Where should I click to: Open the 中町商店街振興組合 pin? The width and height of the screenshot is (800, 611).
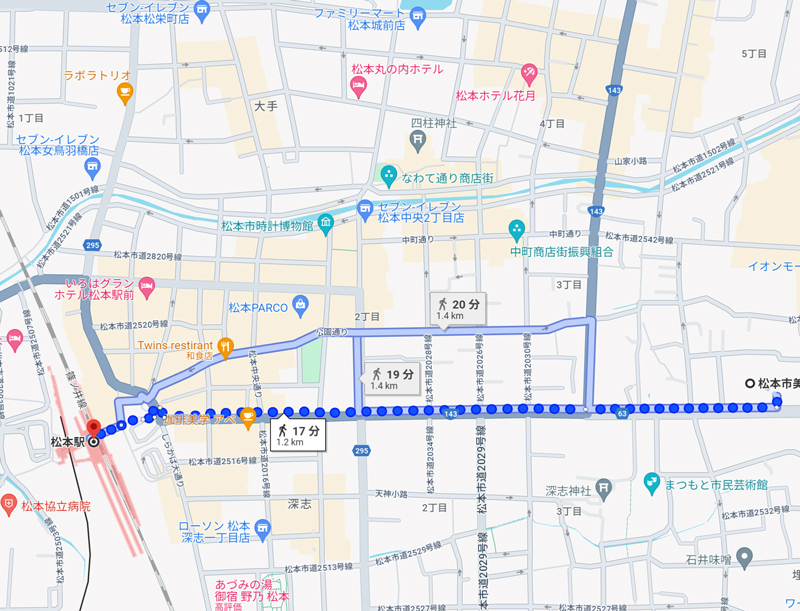click(x=517, y=229)
